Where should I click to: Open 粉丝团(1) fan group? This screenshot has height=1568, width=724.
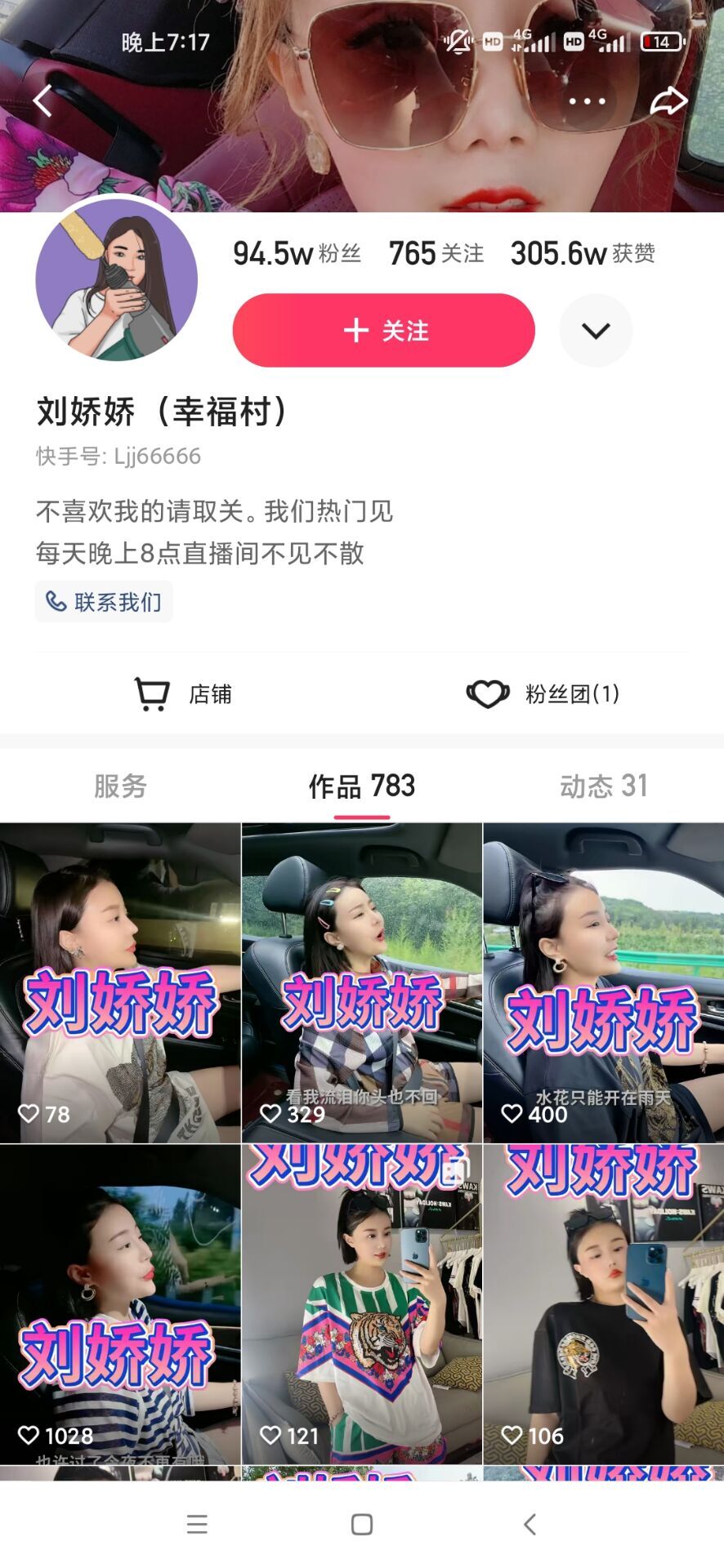543,694
